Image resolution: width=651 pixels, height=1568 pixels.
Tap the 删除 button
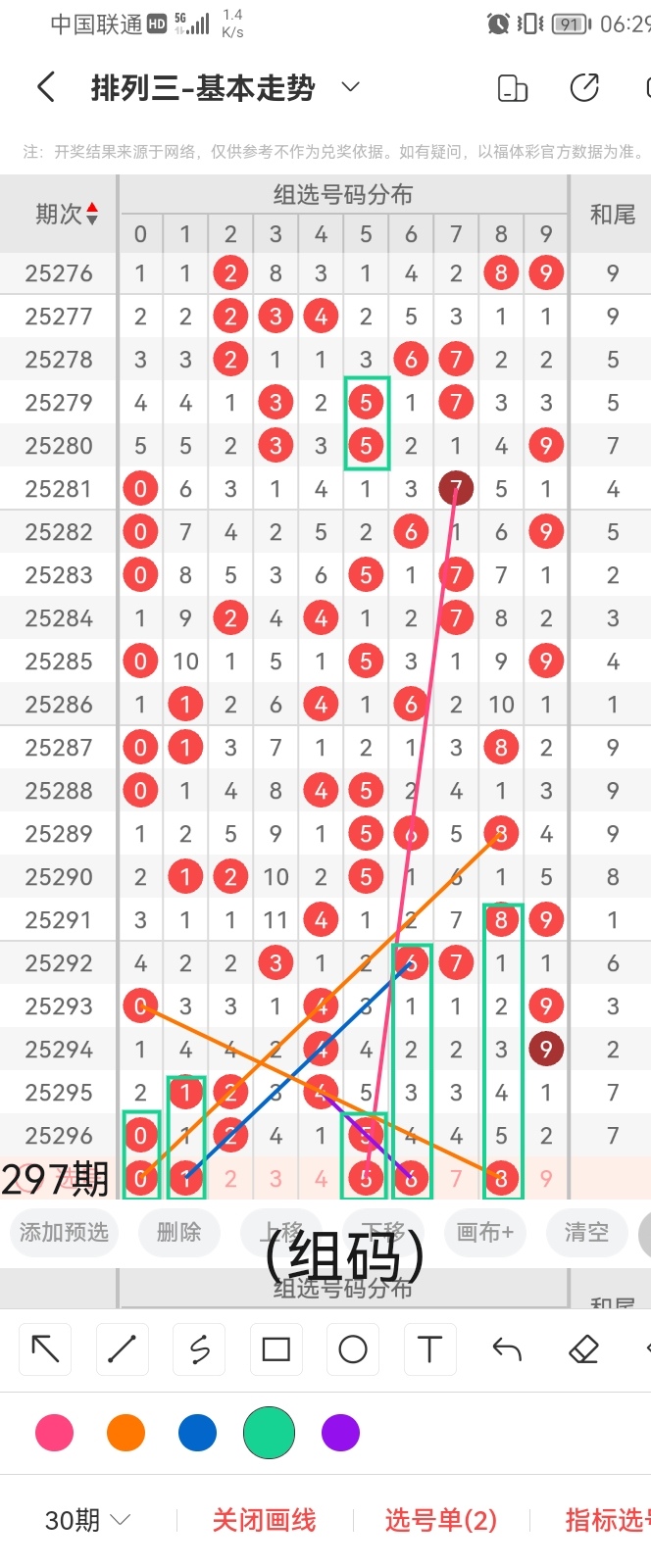[178, 1232]
